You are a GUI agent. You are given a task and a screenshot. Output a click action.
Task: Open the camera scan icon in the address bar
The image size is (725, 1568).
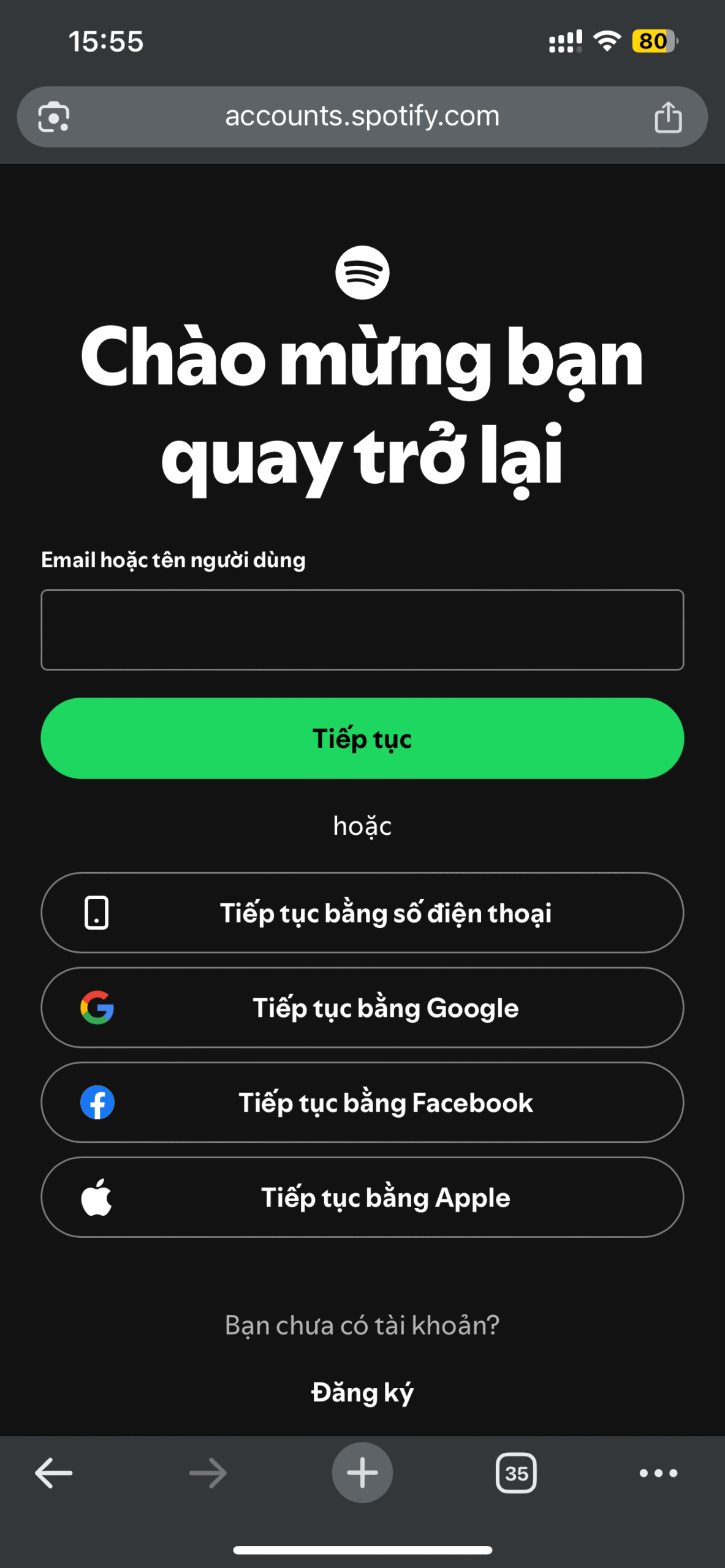tap(54, 116)
